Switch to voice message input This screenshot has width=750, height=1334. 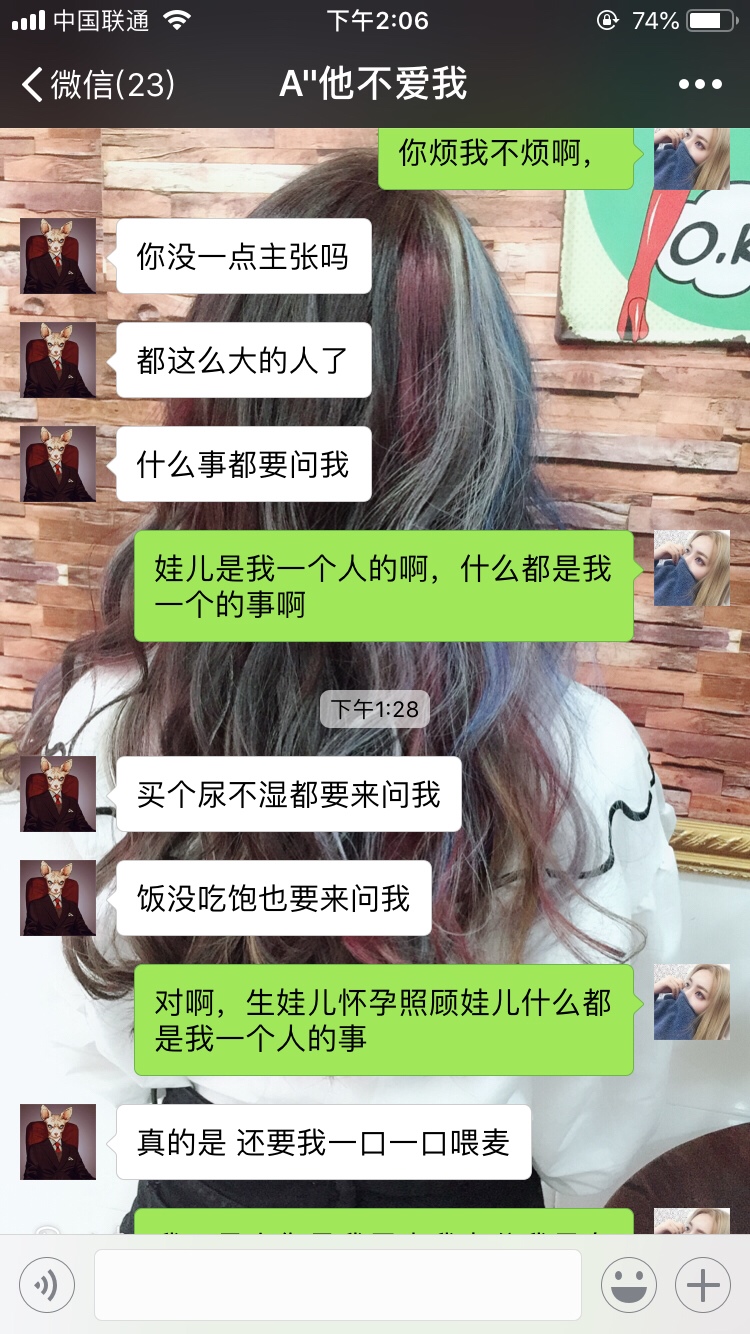(x=47, y=1284)
